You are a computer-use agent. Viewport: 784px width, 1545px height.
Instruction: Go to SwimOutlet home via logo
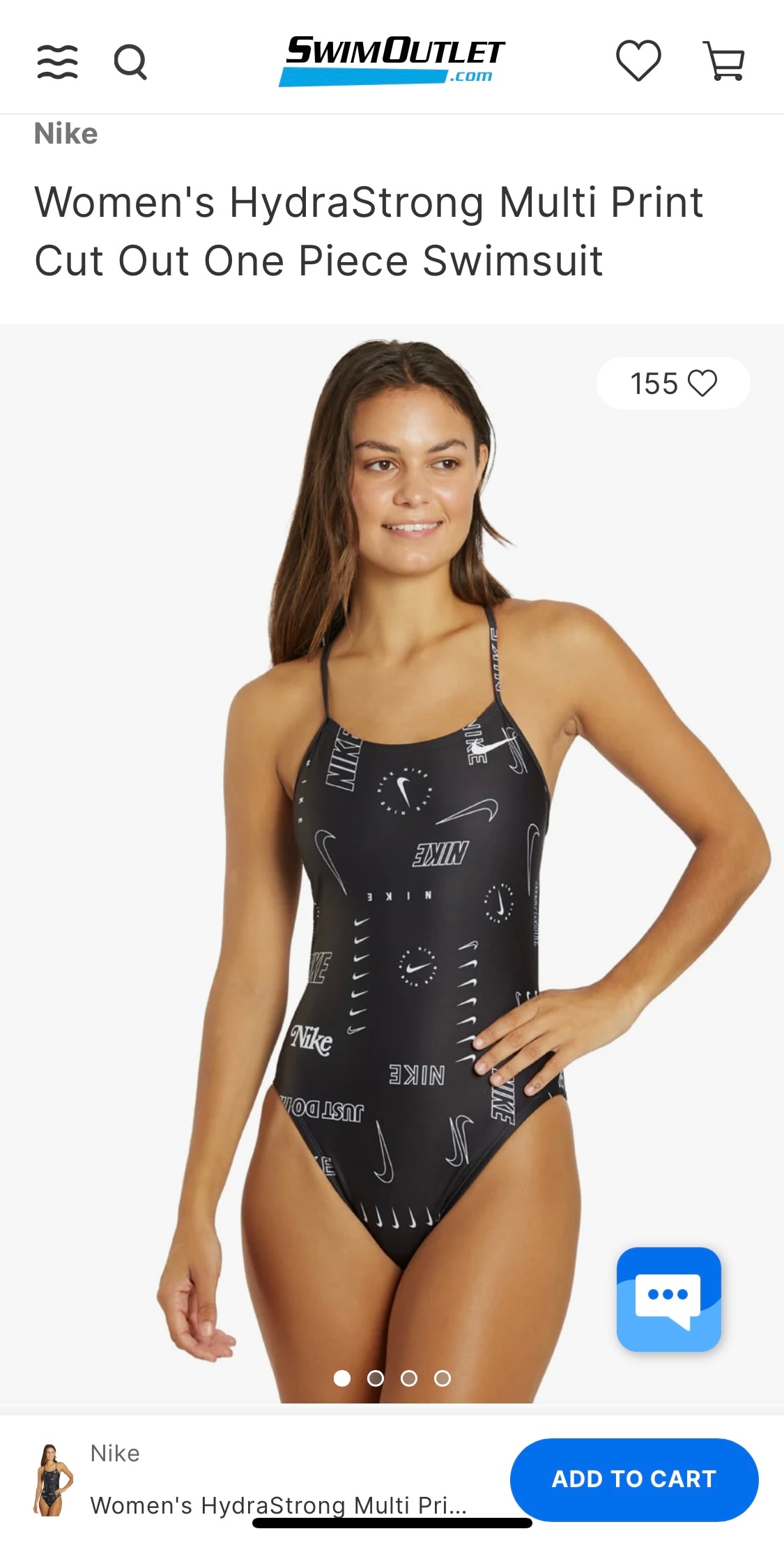(x=394, y=61)
